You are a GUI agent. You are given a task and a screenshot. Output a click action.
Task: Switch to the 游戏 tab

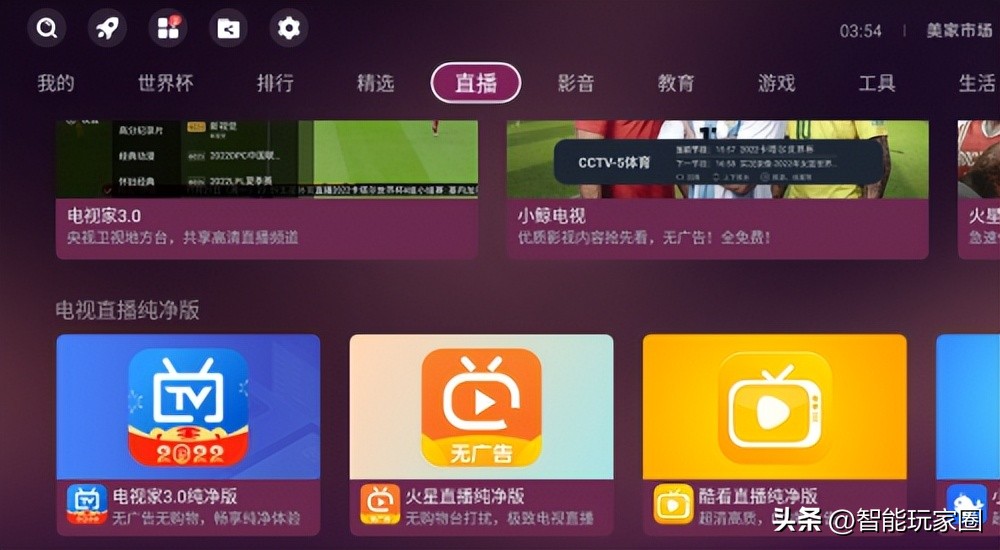pyautogui.click(x=776, y=83)
